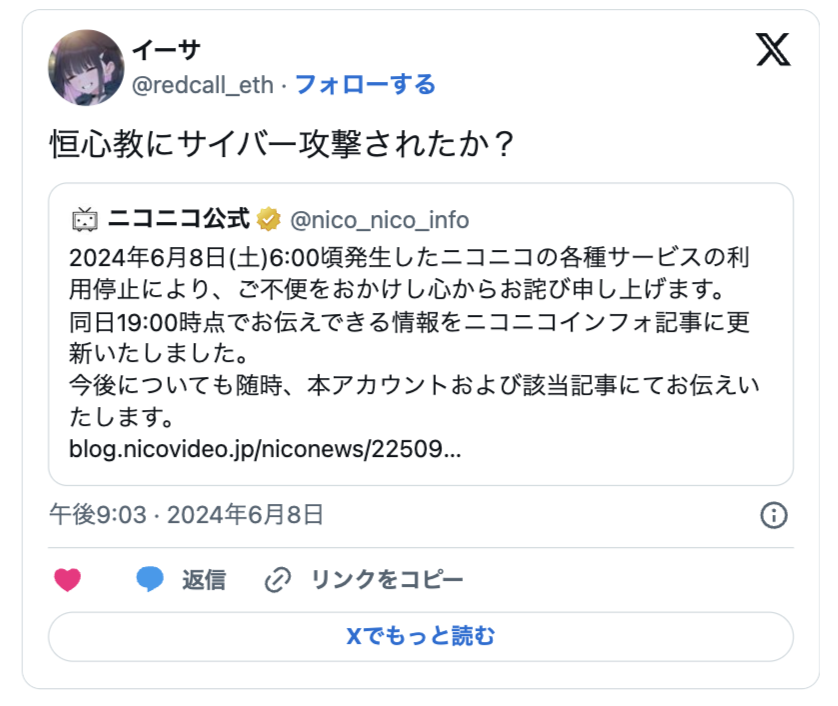Follow @redcall_eth via フォローする

(x=365, y=84)
